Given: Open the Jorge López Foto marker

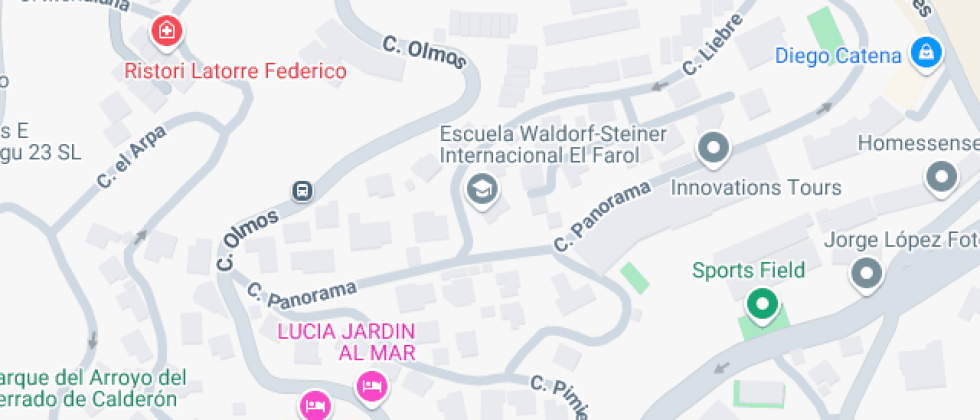Looking at the screenshot, I should pyautogui.click(x=866, y=274).
